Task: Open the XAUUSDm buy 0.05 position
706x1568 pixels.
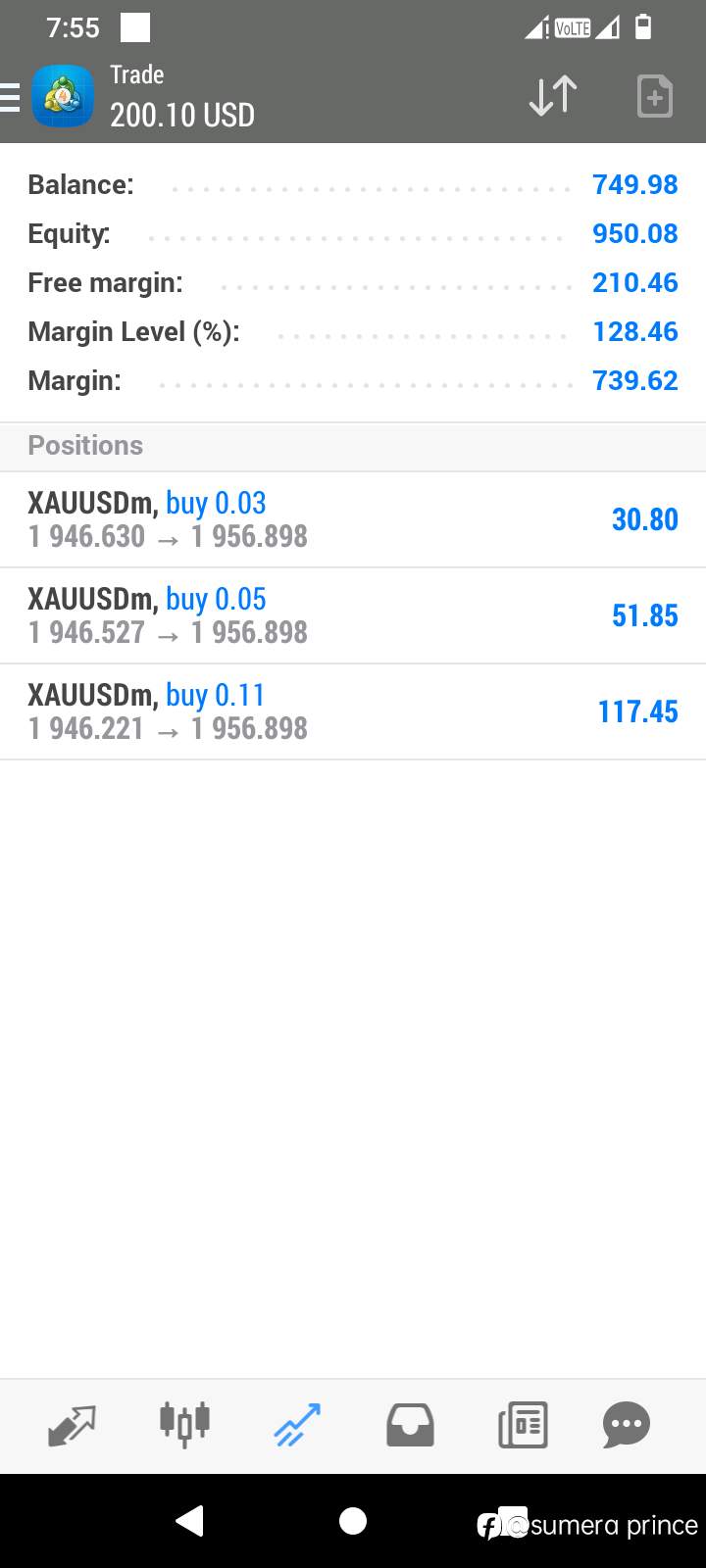Action: (353, 615)
